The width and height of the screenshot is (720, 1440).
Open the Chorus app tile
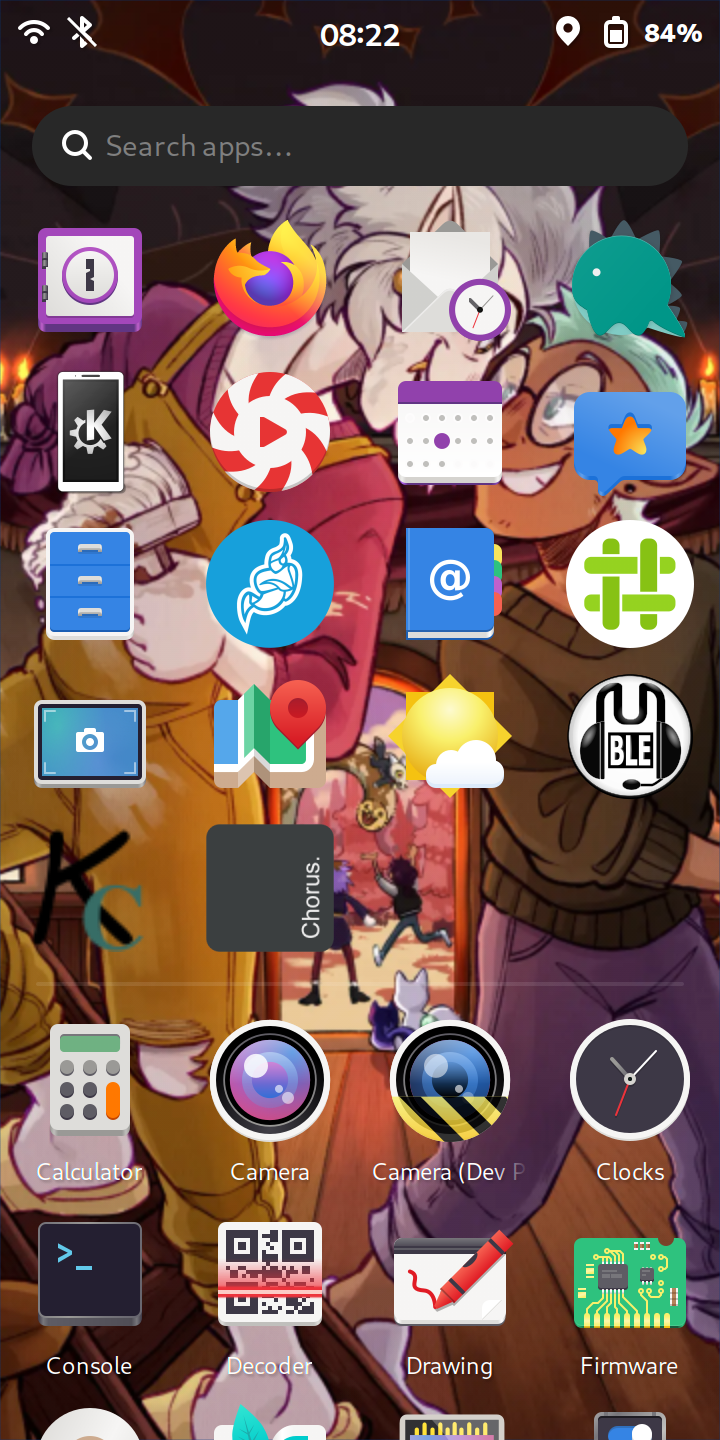pyautogui.click(x=270, y=888)
